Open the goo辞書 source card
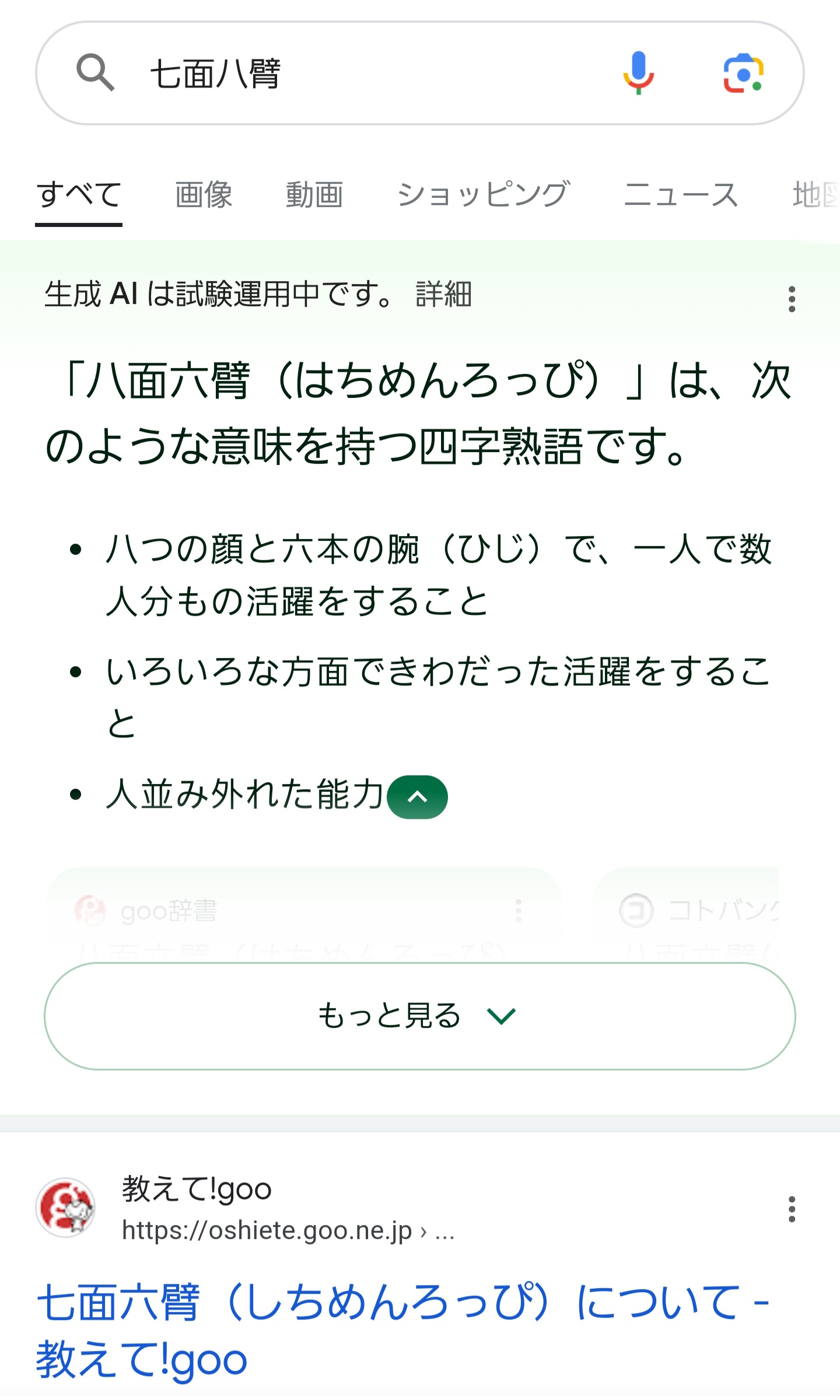The width and height of the screenshot is (840, 1400). pos(303,914)
